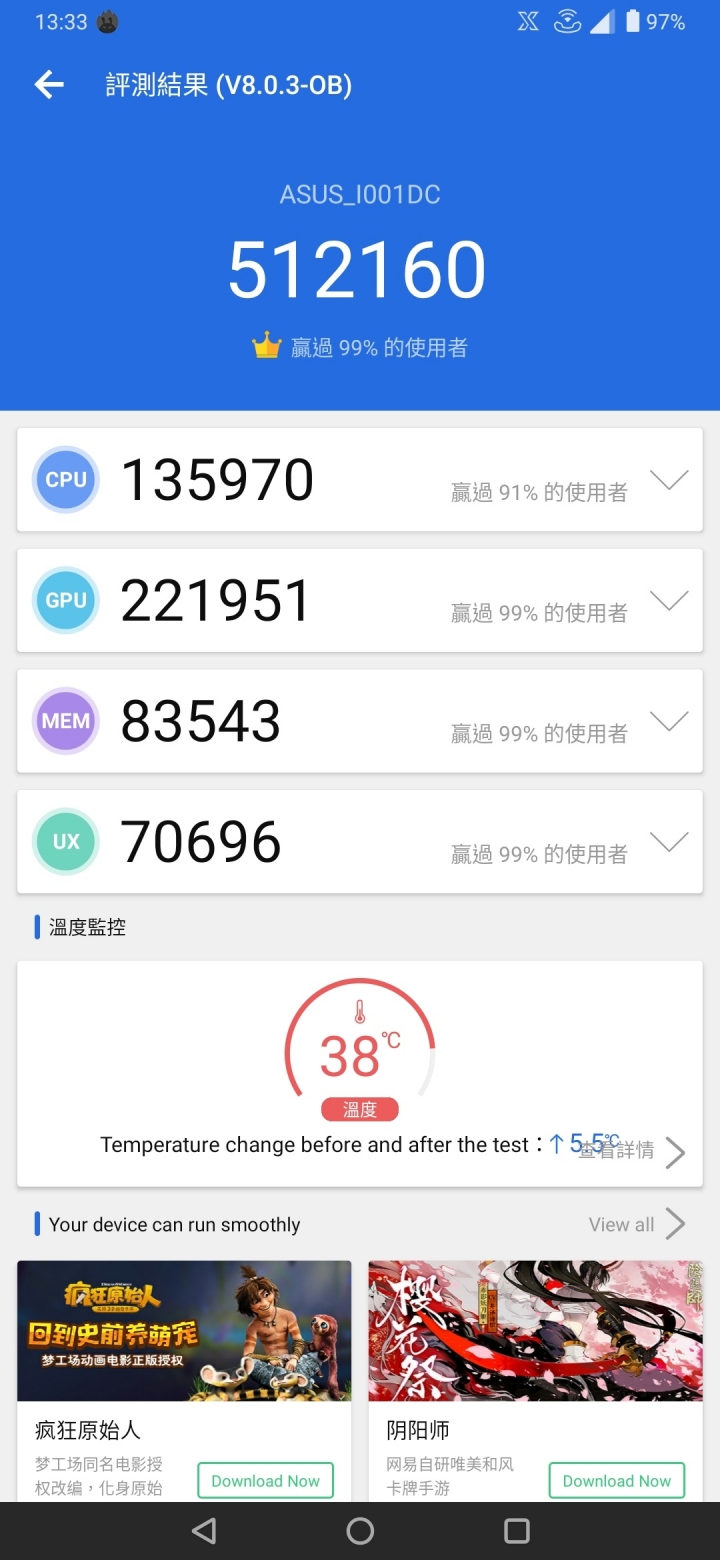Tap the system home button
This screenshot has height=1560, width=720.
[360, 1530]
